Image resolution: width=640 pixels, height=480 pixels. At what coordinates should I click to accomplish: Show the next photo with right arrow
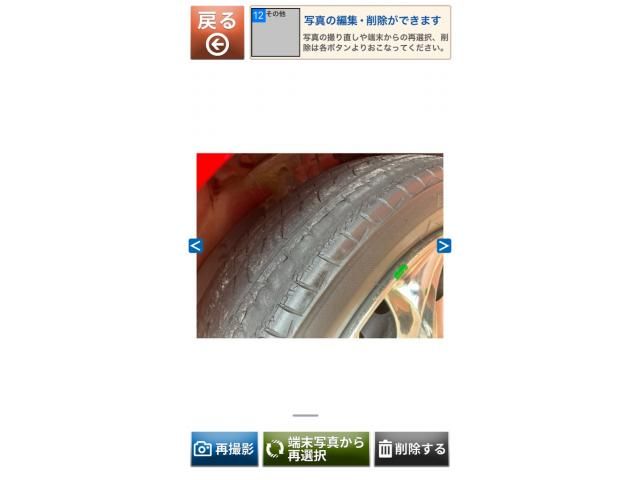[444, 246]
